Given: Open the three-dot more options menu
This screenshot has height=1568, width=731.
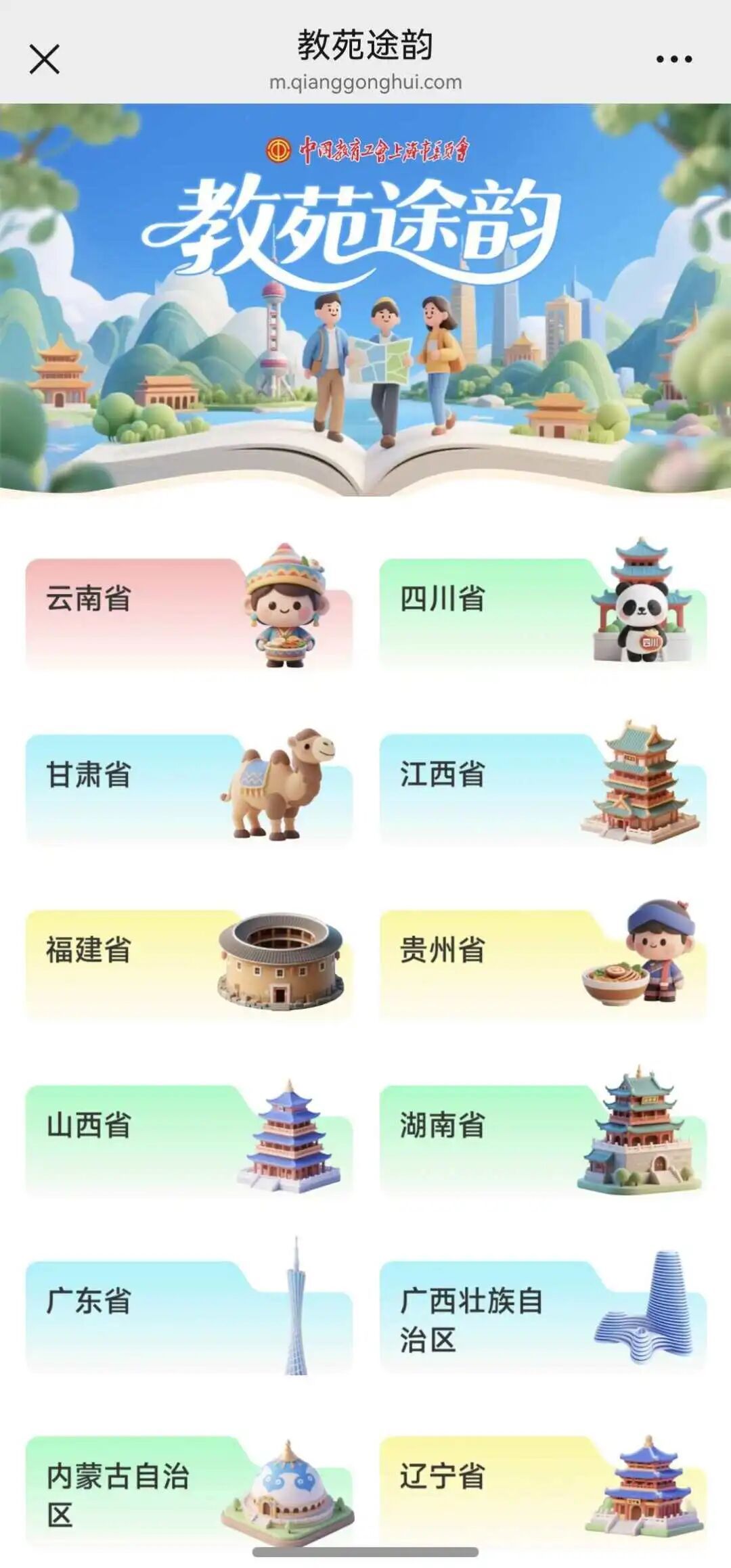Looking at the screenshot, I should pyautogui.click(x=673, y=60).
